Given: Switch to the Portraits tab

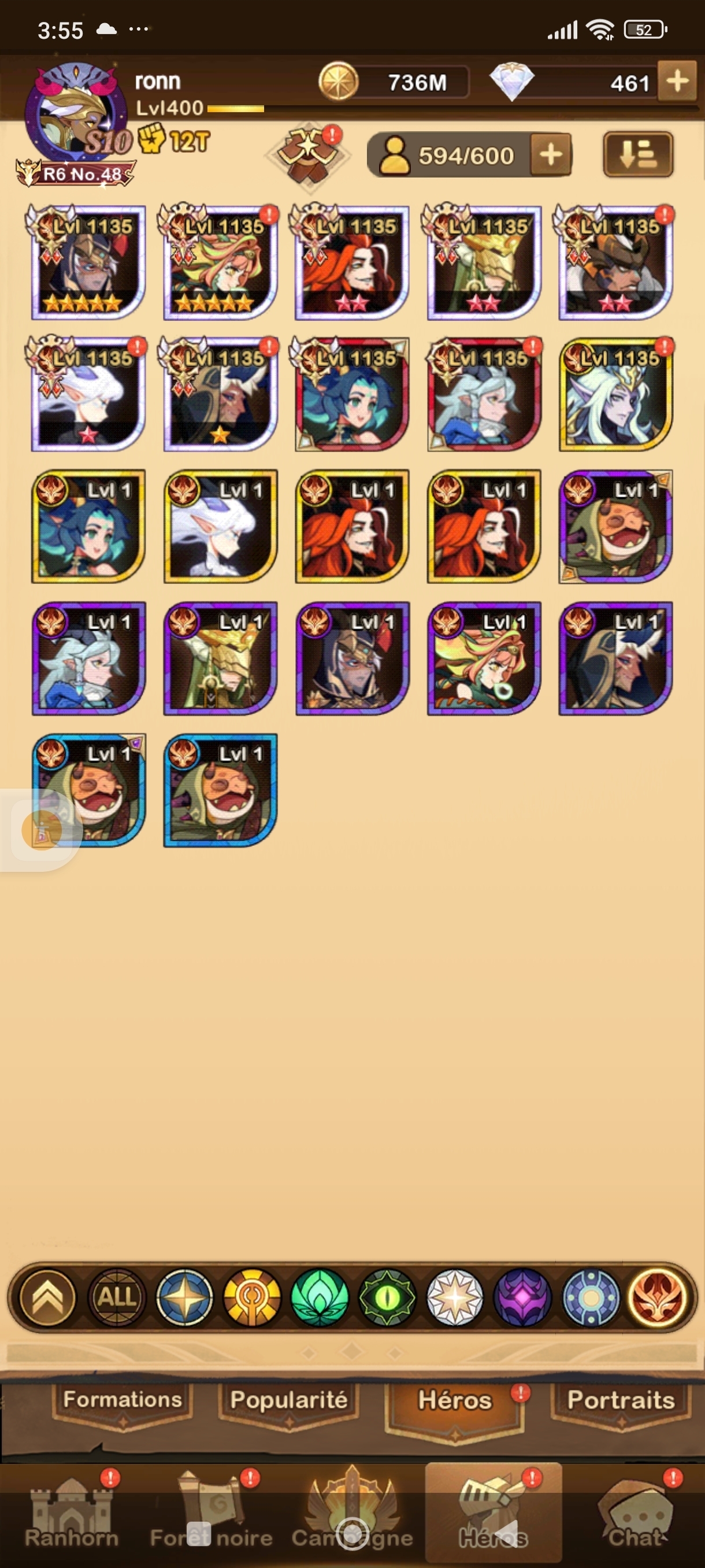Looking at the screenshot, I should tap(621, 1399).
